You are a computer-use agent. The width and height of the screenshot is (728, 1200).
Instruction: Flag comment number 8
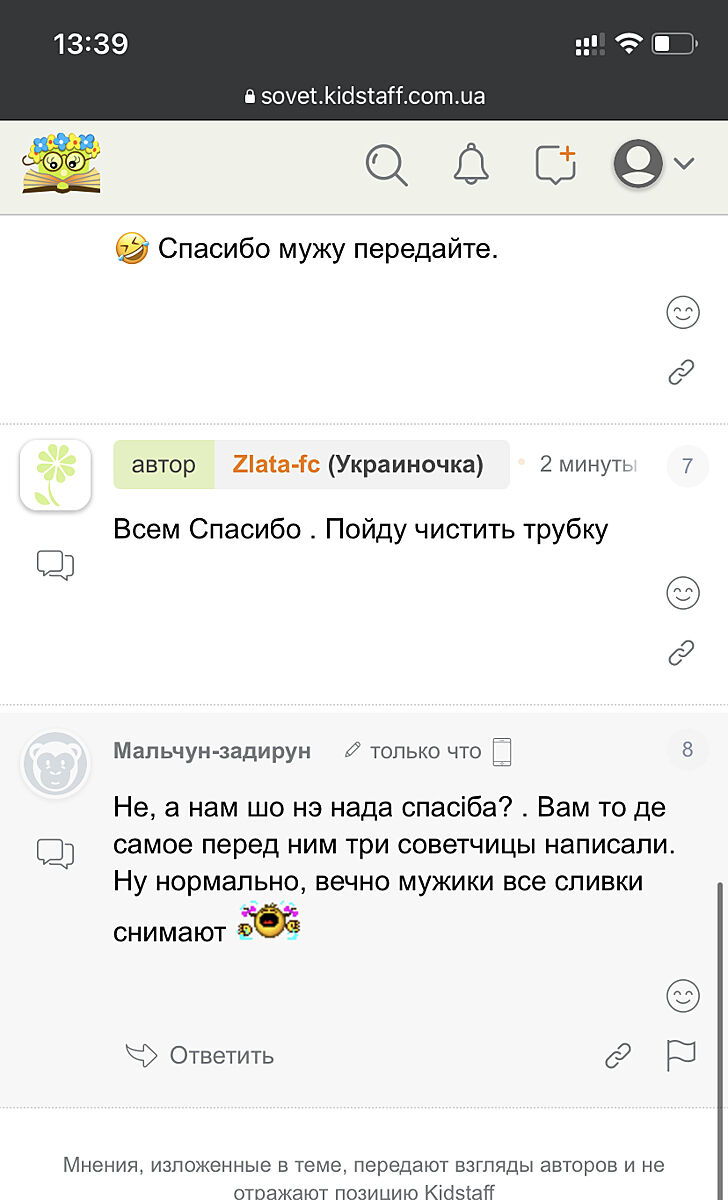(681, 1055)
